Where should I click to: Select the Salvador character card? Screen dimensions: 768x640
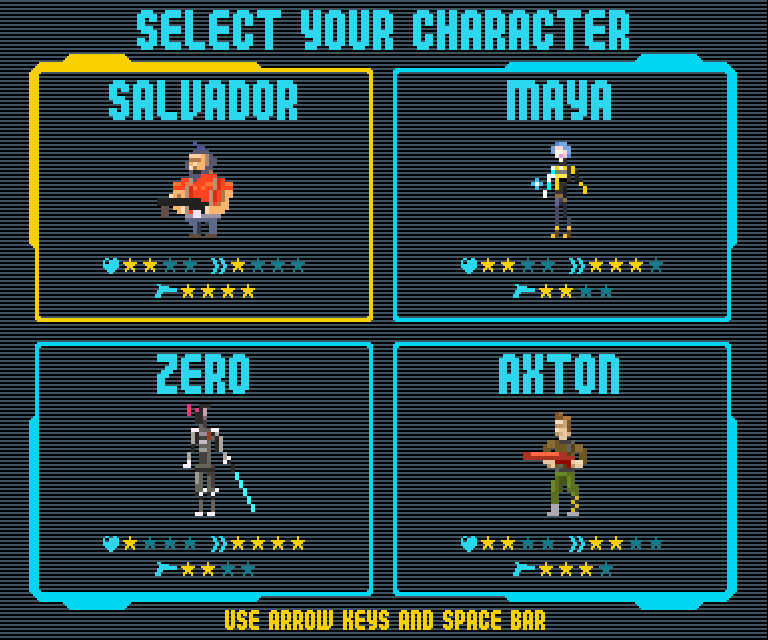click(204, 195)
